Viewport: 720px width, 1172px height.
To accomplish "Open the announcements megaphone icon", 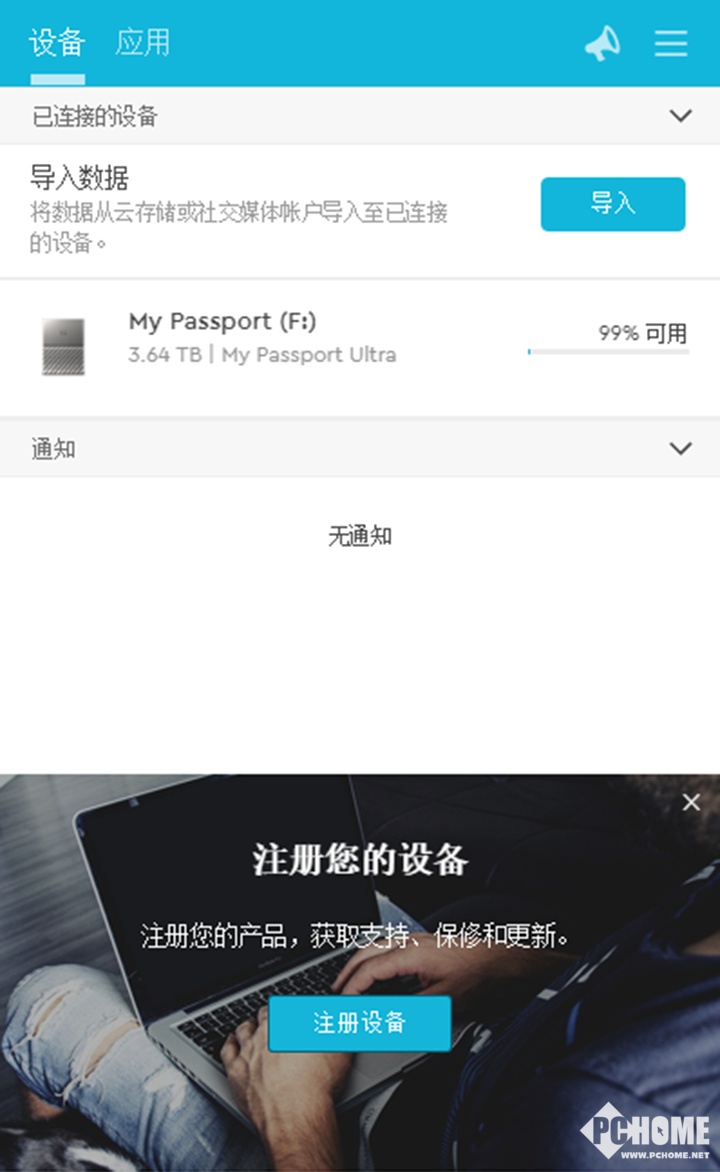I will pyautogui.click(x=603, y=43).
